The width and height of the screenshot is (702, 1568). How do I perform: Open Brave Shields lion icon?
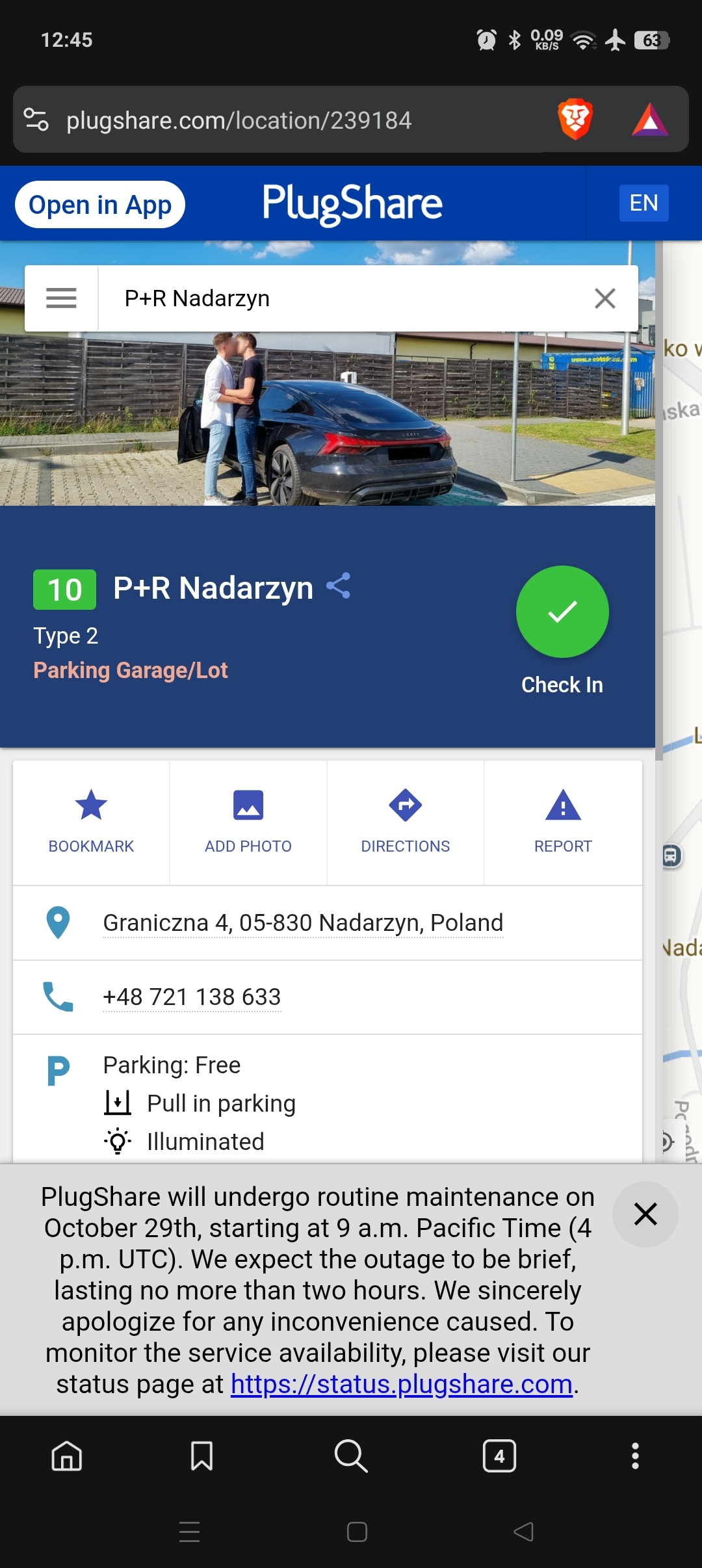(x=575, y=120)
